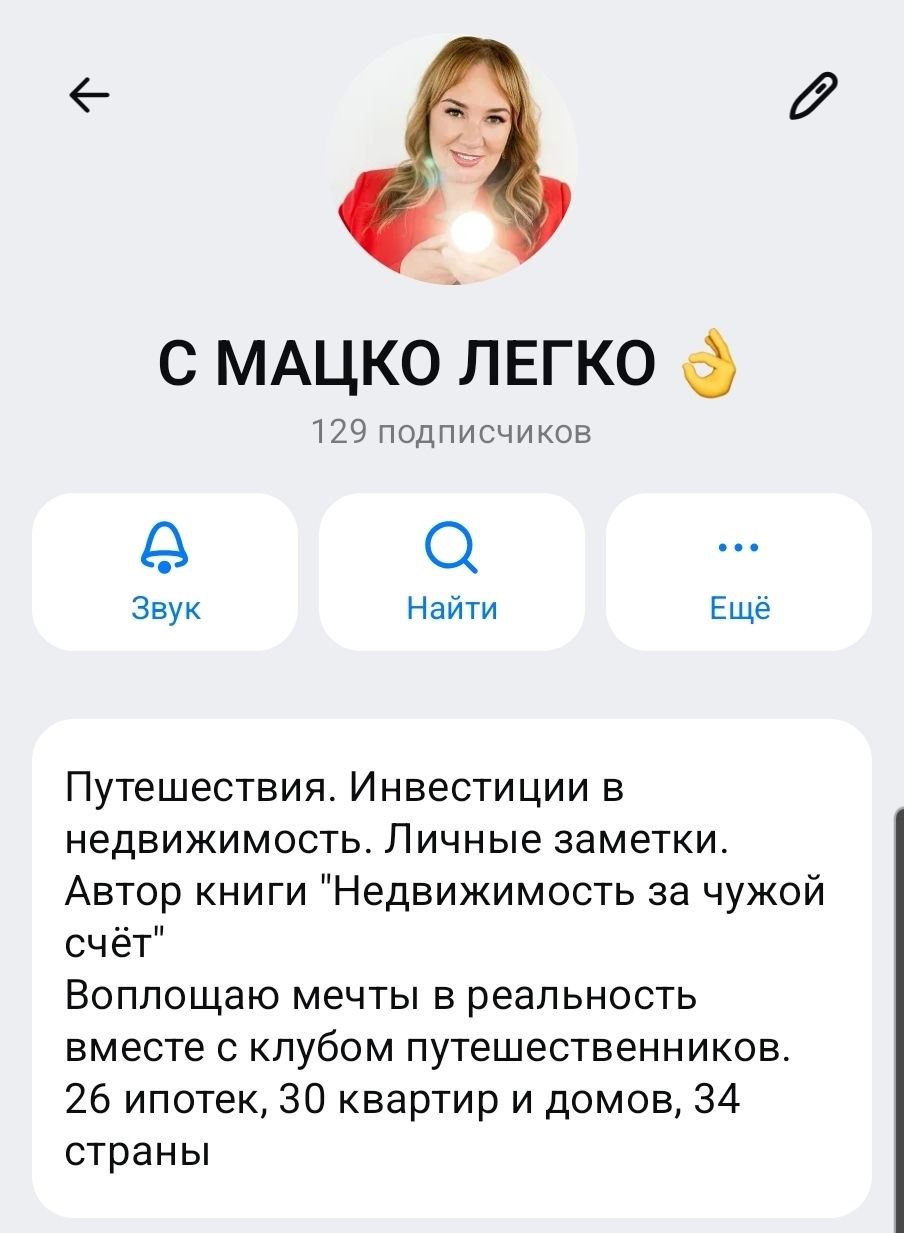The width and height of the screenshot is (904, 1233).
Task: Go back using the arrow icon
Action: click(x=89, y=95)
